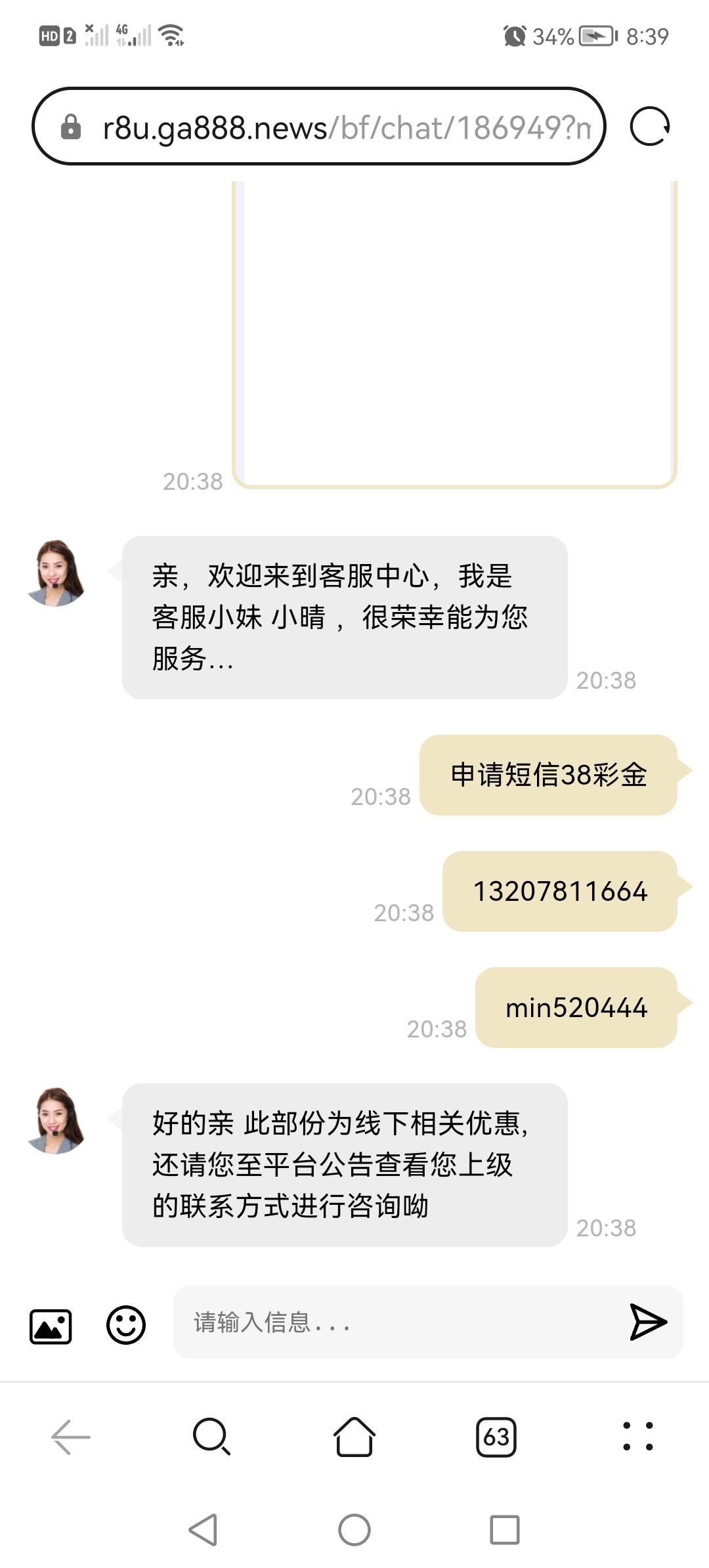Open the browser search icon

(210, 1435)
